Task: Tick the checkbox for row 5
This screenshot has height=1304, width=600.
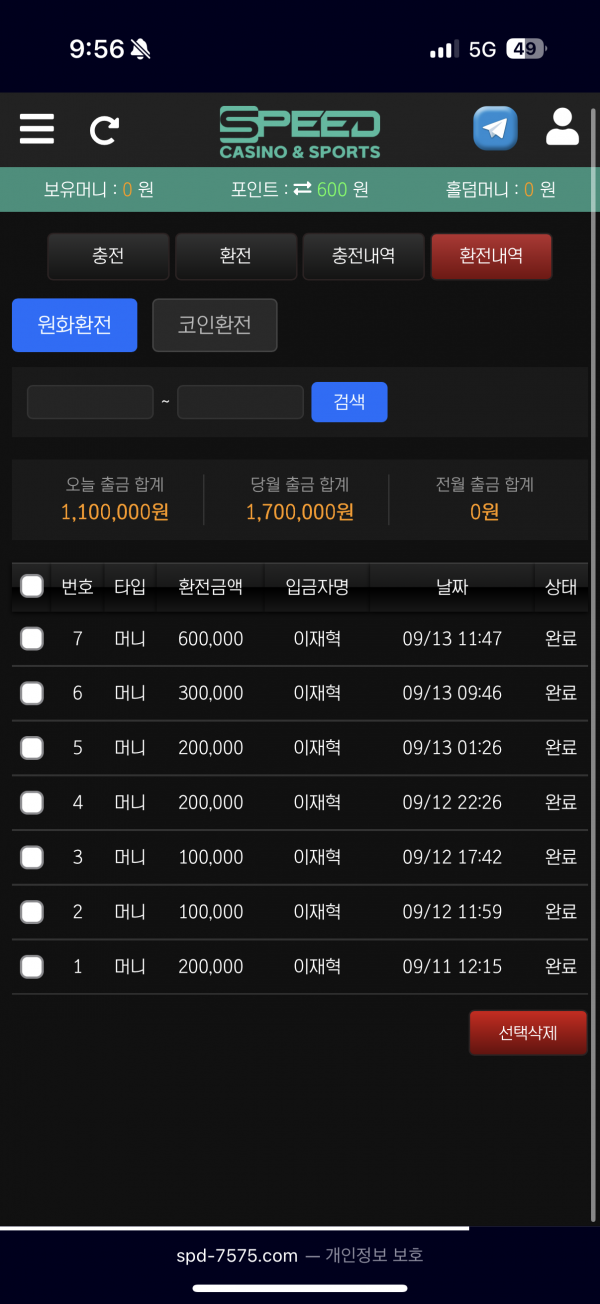Action: pos(32,748)
